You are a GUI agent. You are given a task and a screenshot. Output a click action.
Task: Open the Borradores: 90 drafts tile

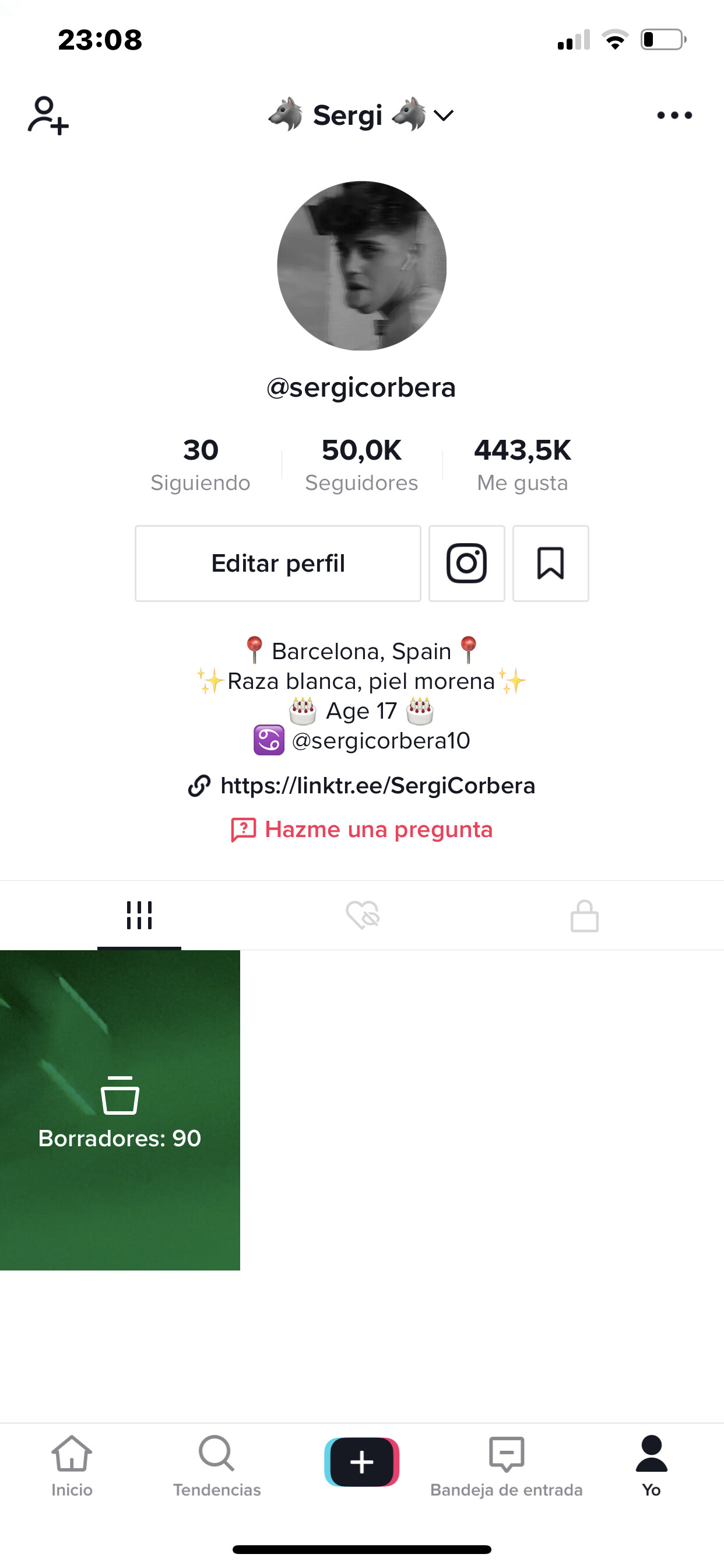point(120,1110)
